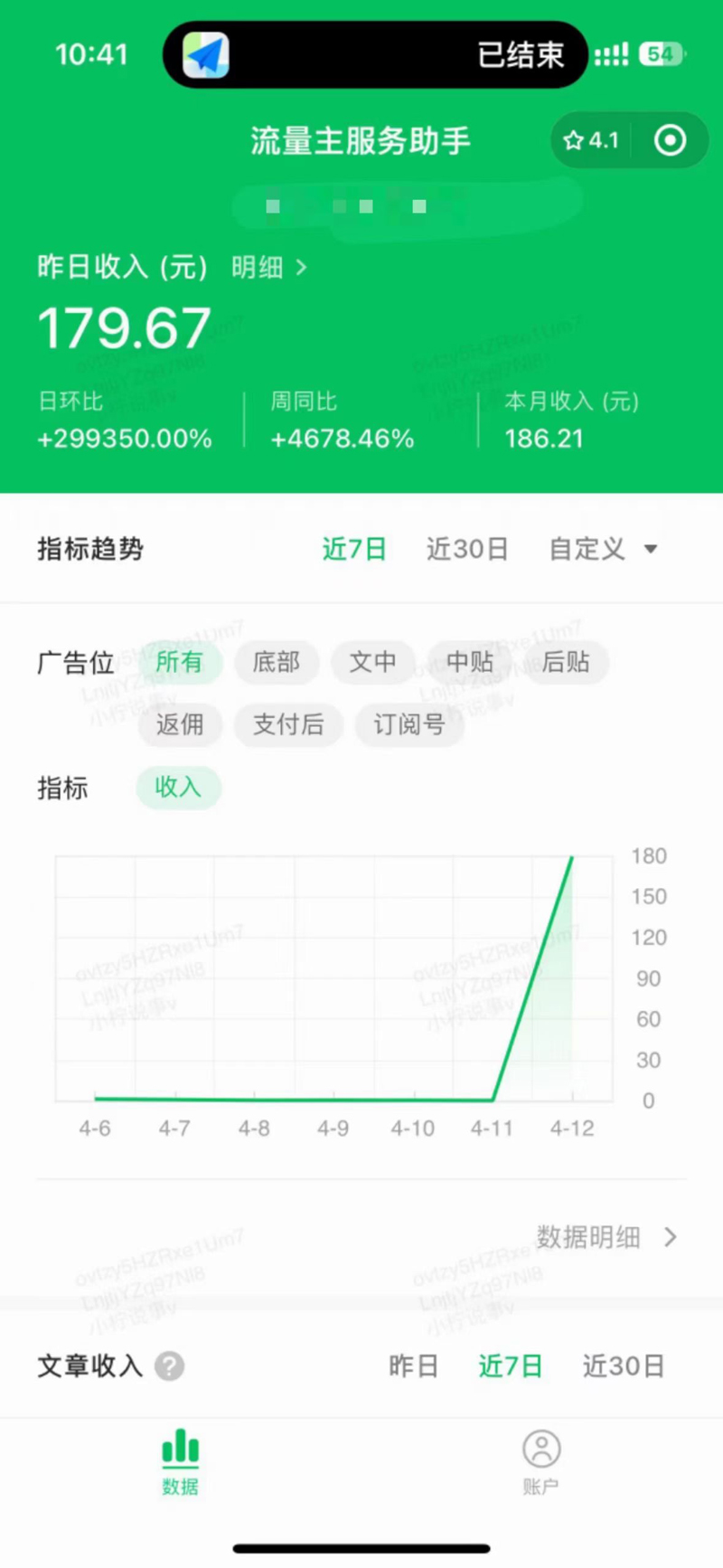Viewport: 723px width, 1568px height.
Task: Open the 明细 income details link
Action: [268, 268]
